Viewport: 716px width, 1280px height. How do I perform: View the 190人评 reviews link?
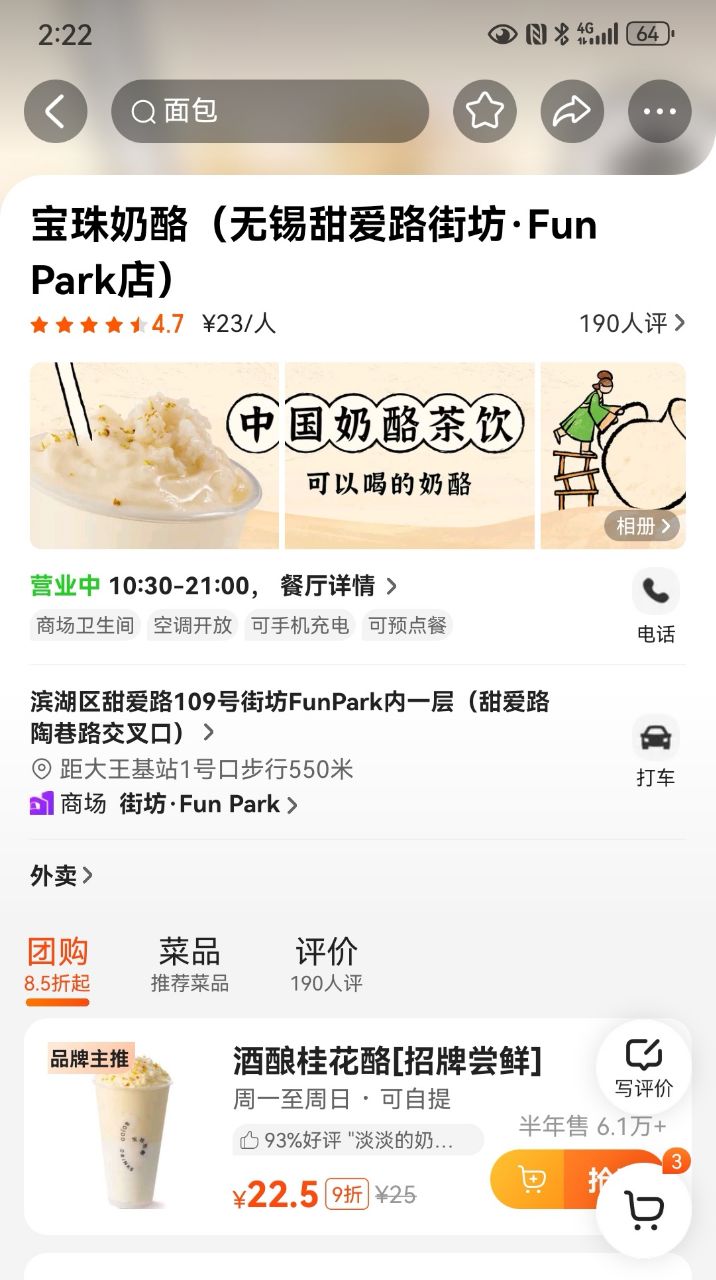pyautogui.click(x=631, y=324)
